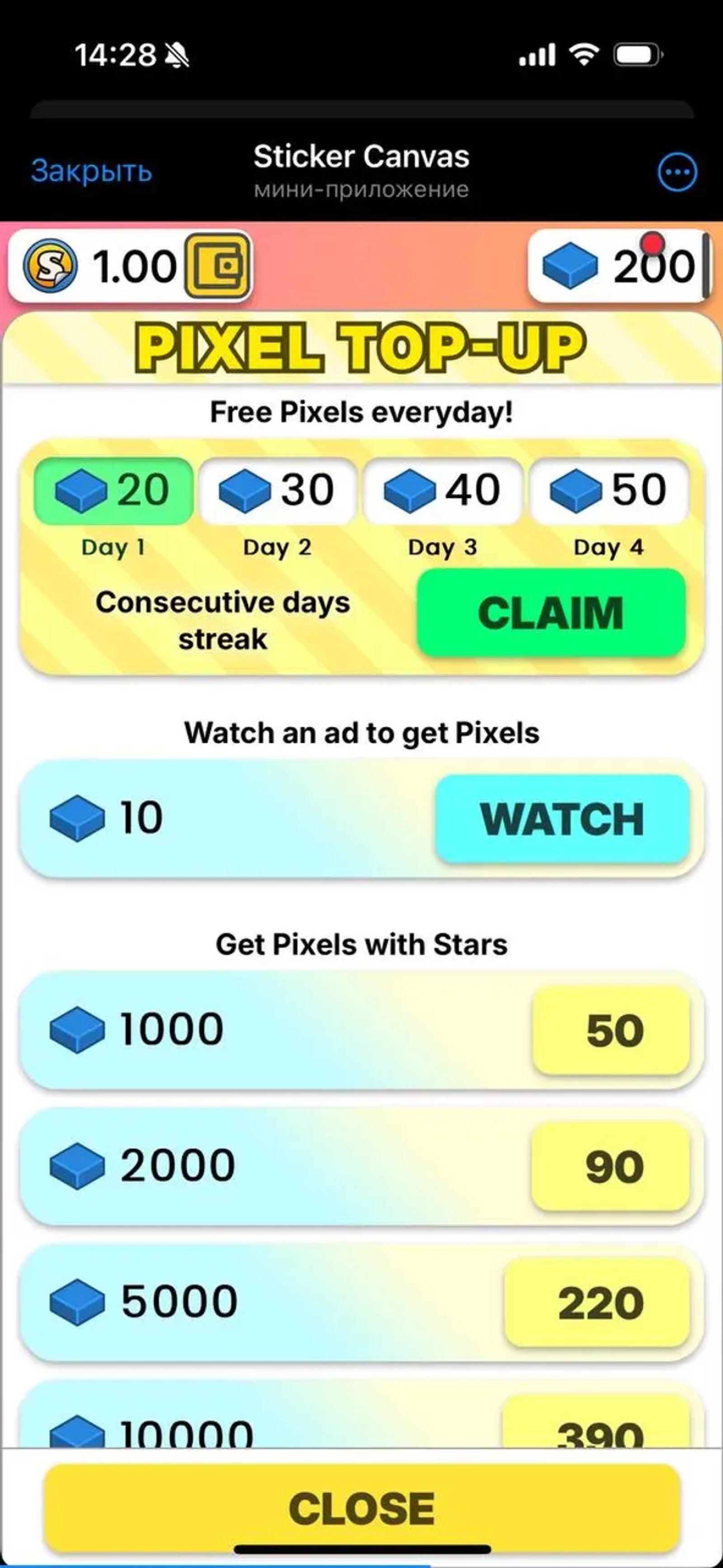This screenshot has height=1568, width=723.
Task: Open the three-dot overflow menu
Action: [677, 172]
